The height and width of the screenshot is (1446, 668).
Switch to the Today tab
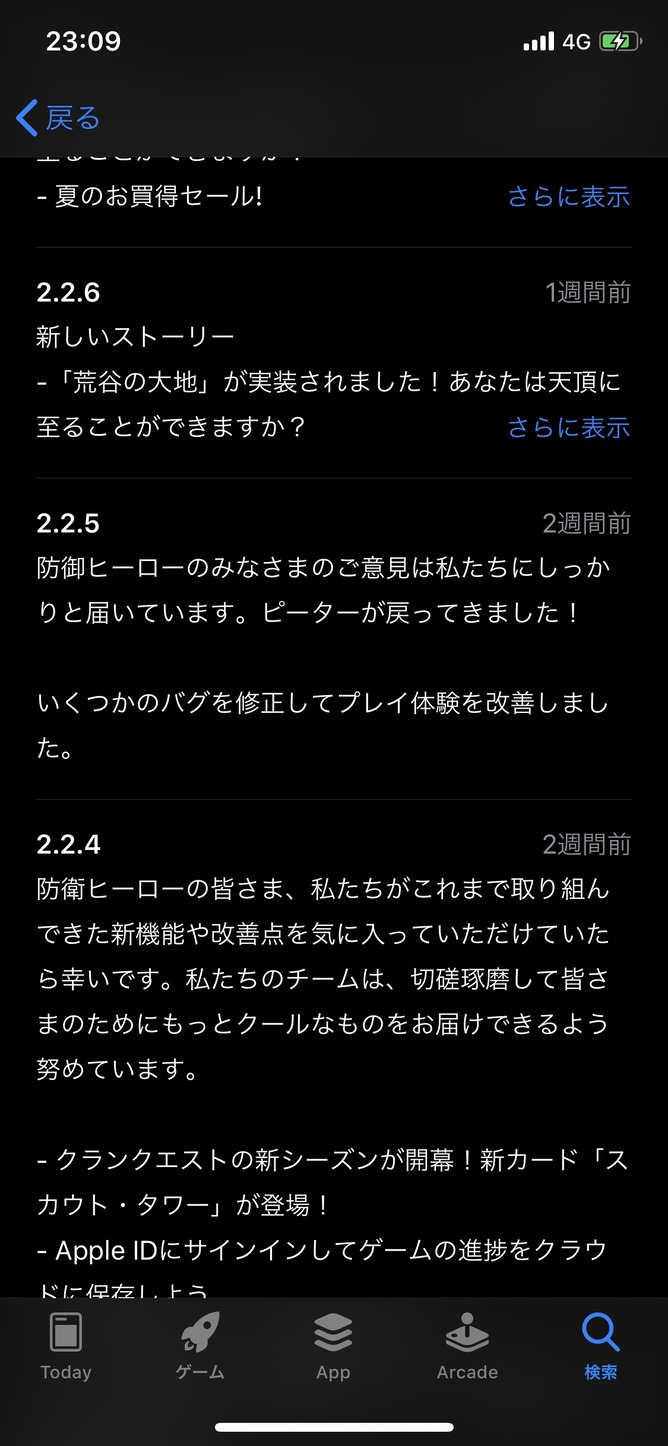(x=66, y=1346)
